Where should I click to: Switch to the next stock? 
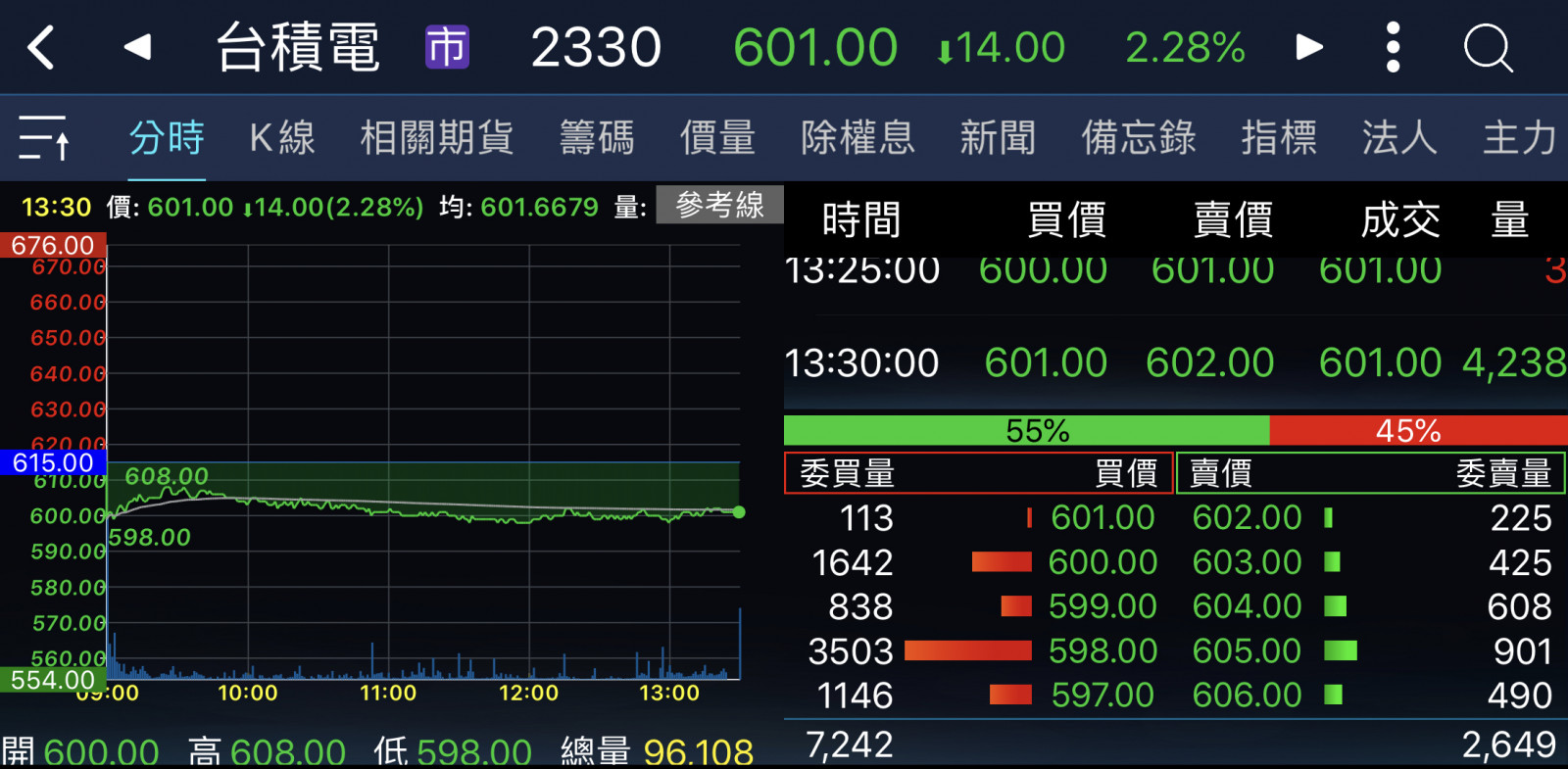(1309, 47)
